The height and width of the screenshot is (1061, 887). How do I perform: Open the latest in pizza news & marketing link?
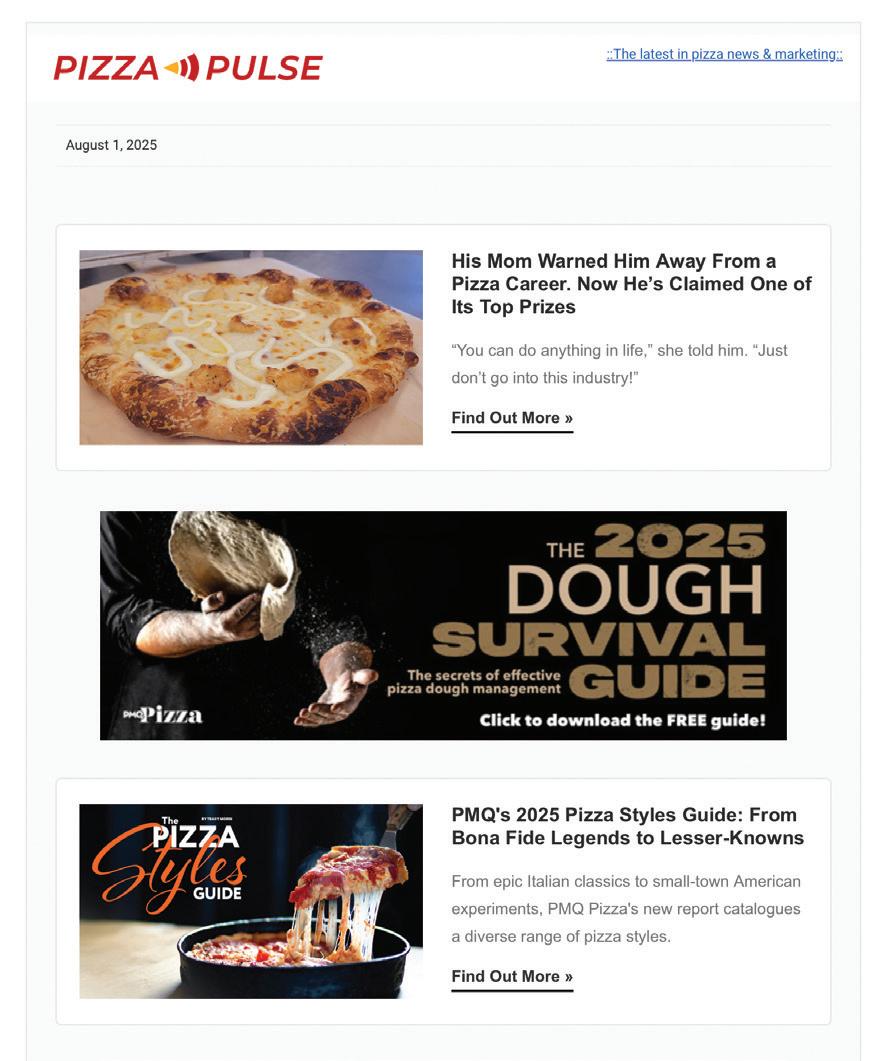tap(724, 54)
